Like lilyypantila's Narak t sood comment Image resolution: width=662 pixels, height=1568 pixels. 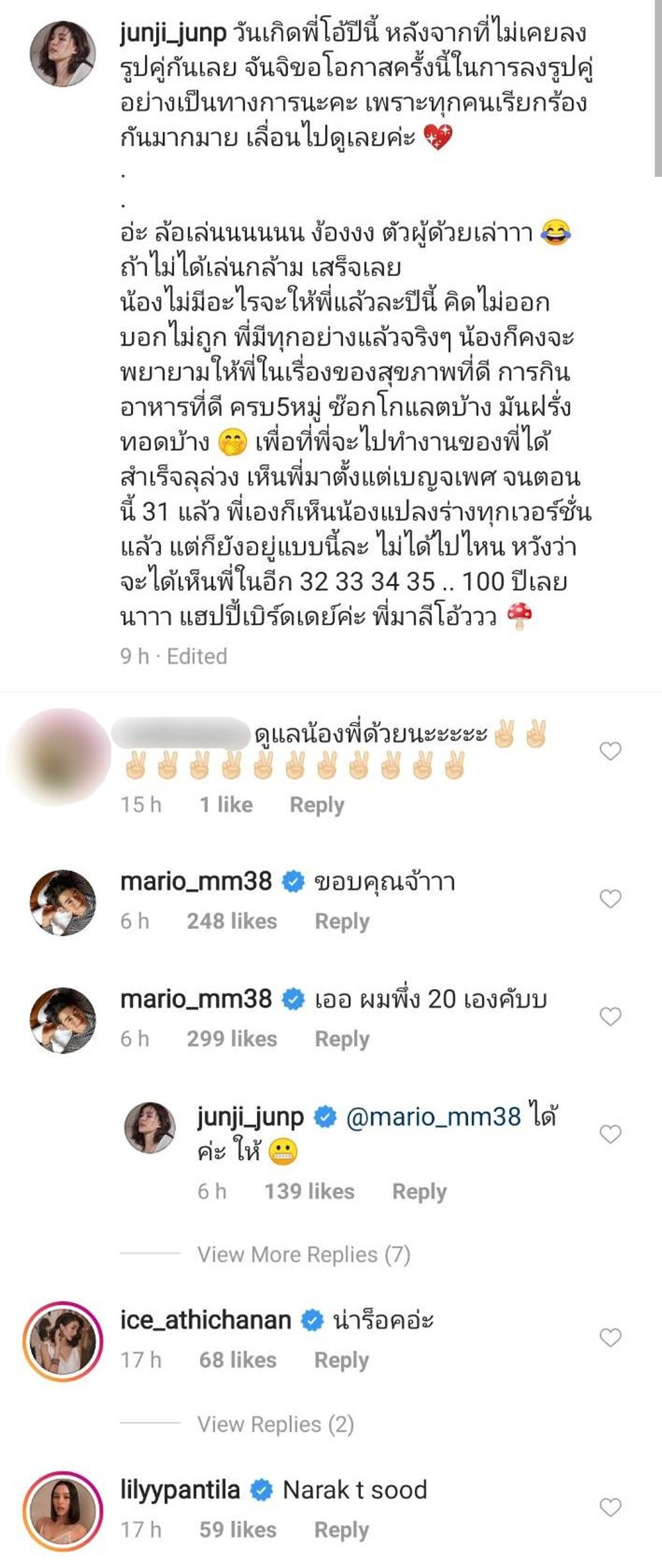610,1508
